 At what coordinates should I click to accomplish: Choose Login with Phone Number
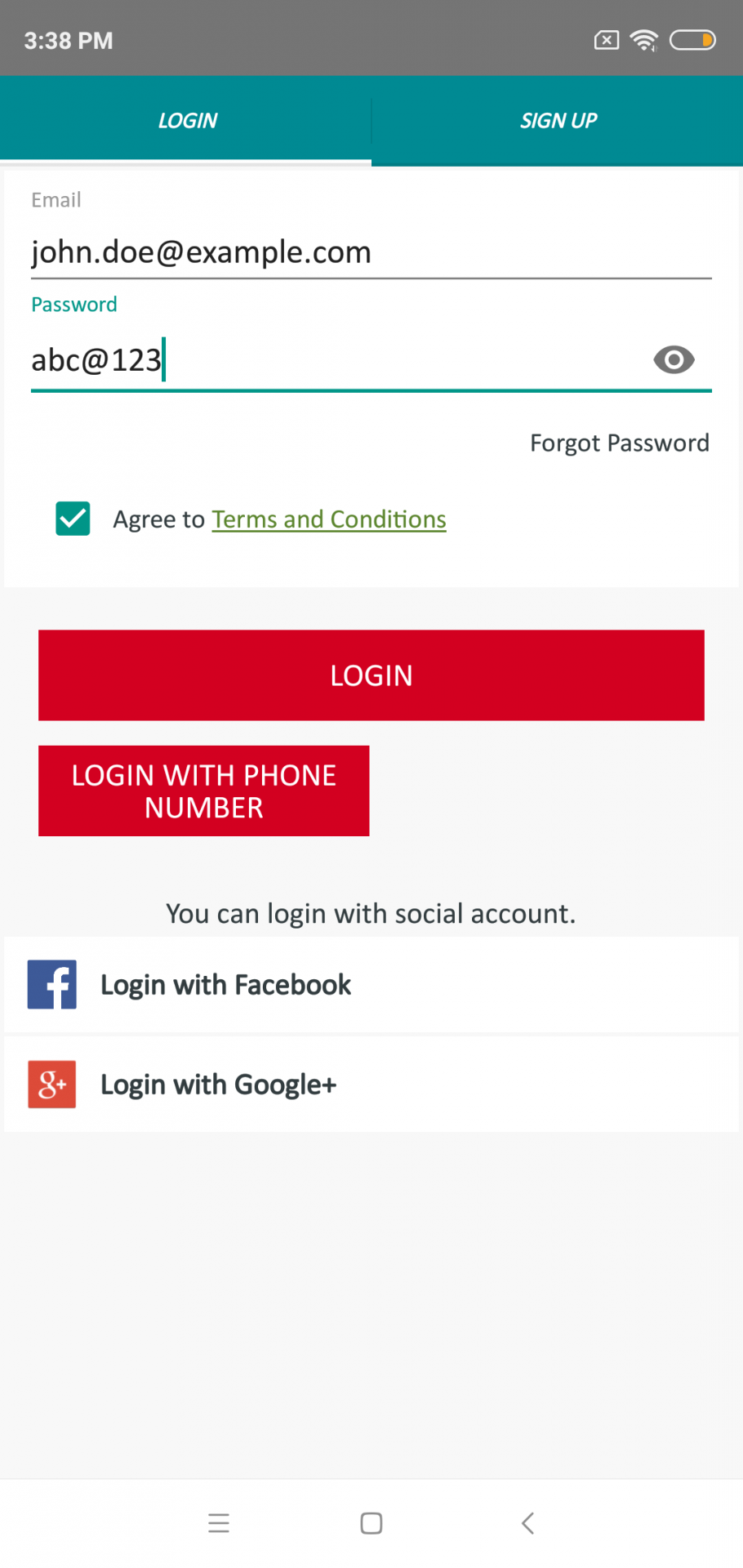pos(204,791)
